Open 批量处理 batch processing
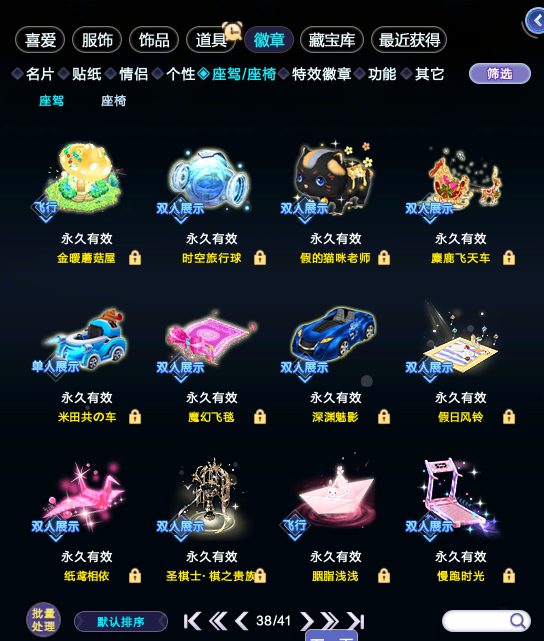The height and width of the screenshot is (641, 544). pos(43,620)
